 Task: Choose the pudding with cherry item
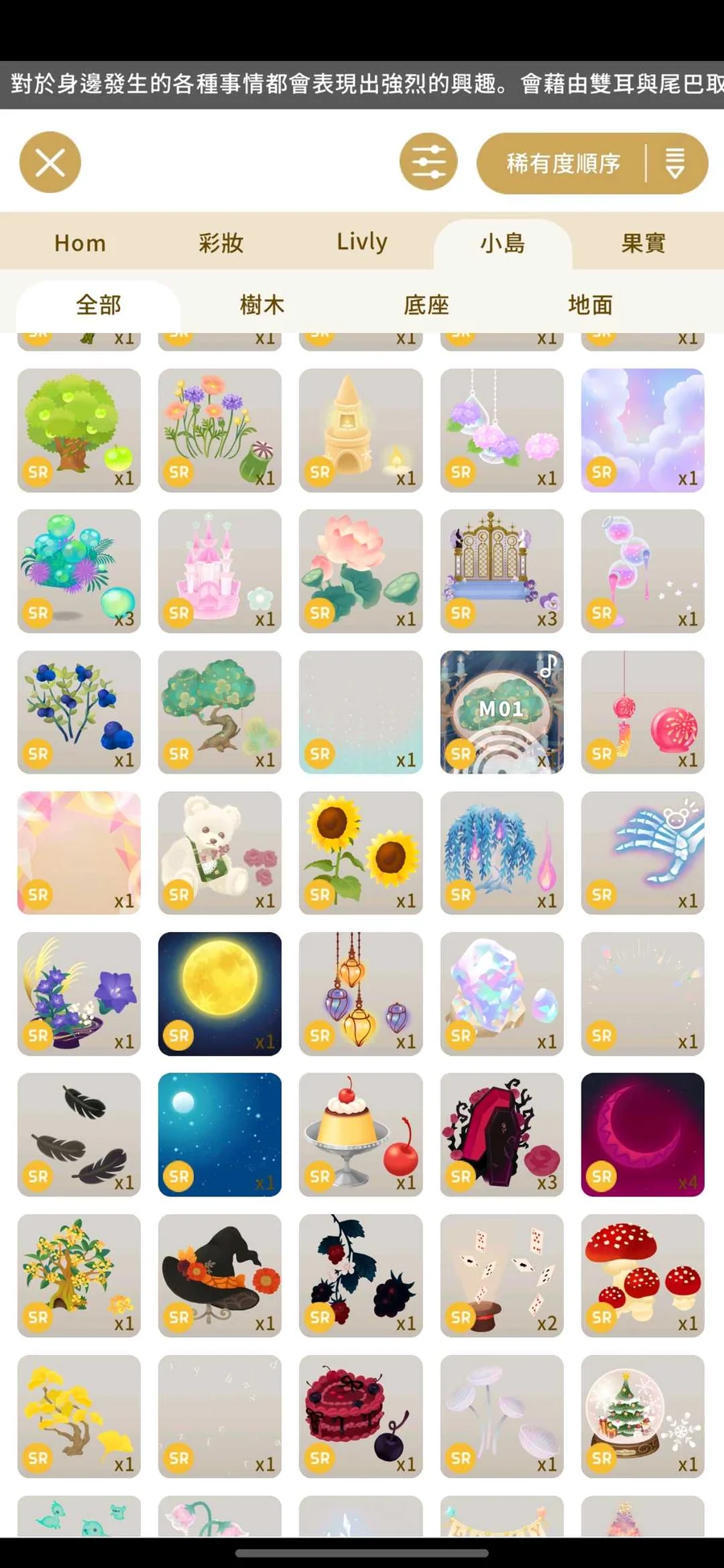click(360, 1134)
